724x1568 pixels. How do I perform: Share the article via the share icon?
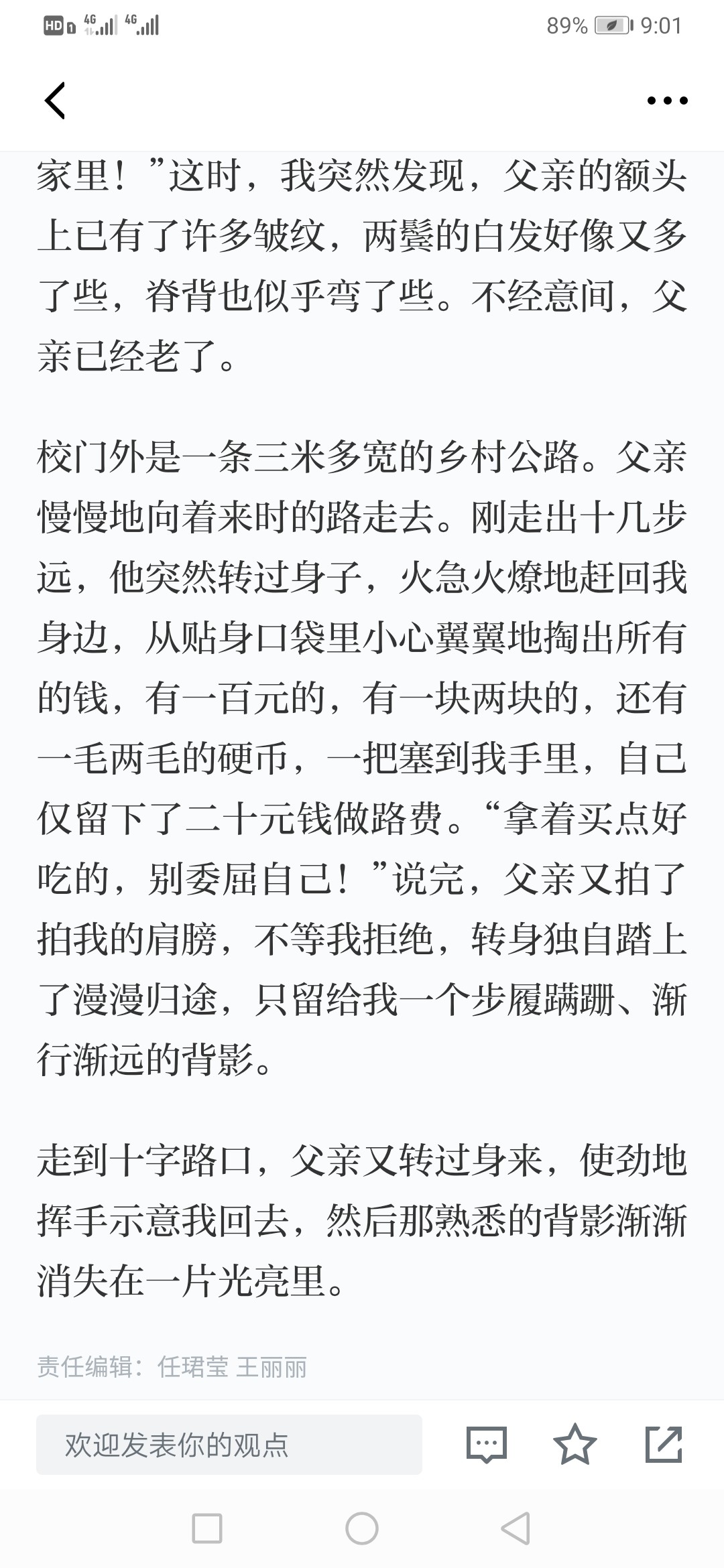click(x=663, y=1445)
